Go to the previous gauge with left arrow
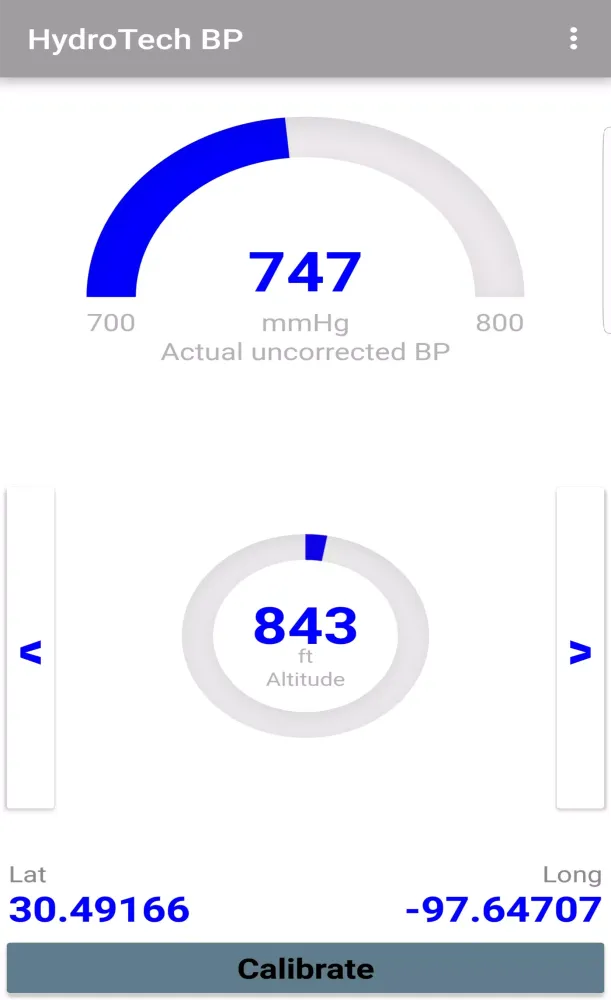The image size is (611, 1000). pyautogui.click(x=31, y=650)
